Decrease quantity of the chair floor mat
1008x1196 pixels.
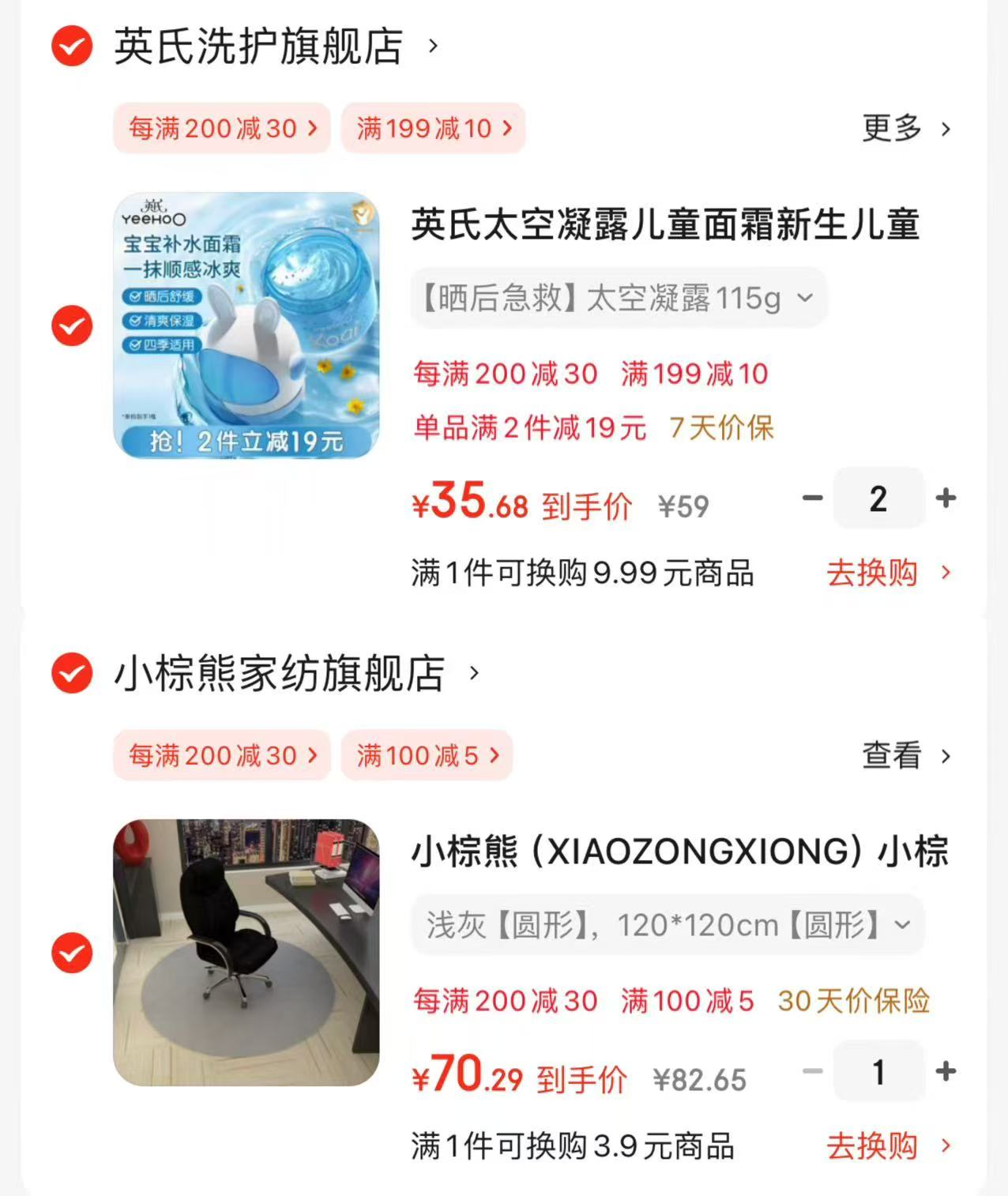(x=811, y=1072)
